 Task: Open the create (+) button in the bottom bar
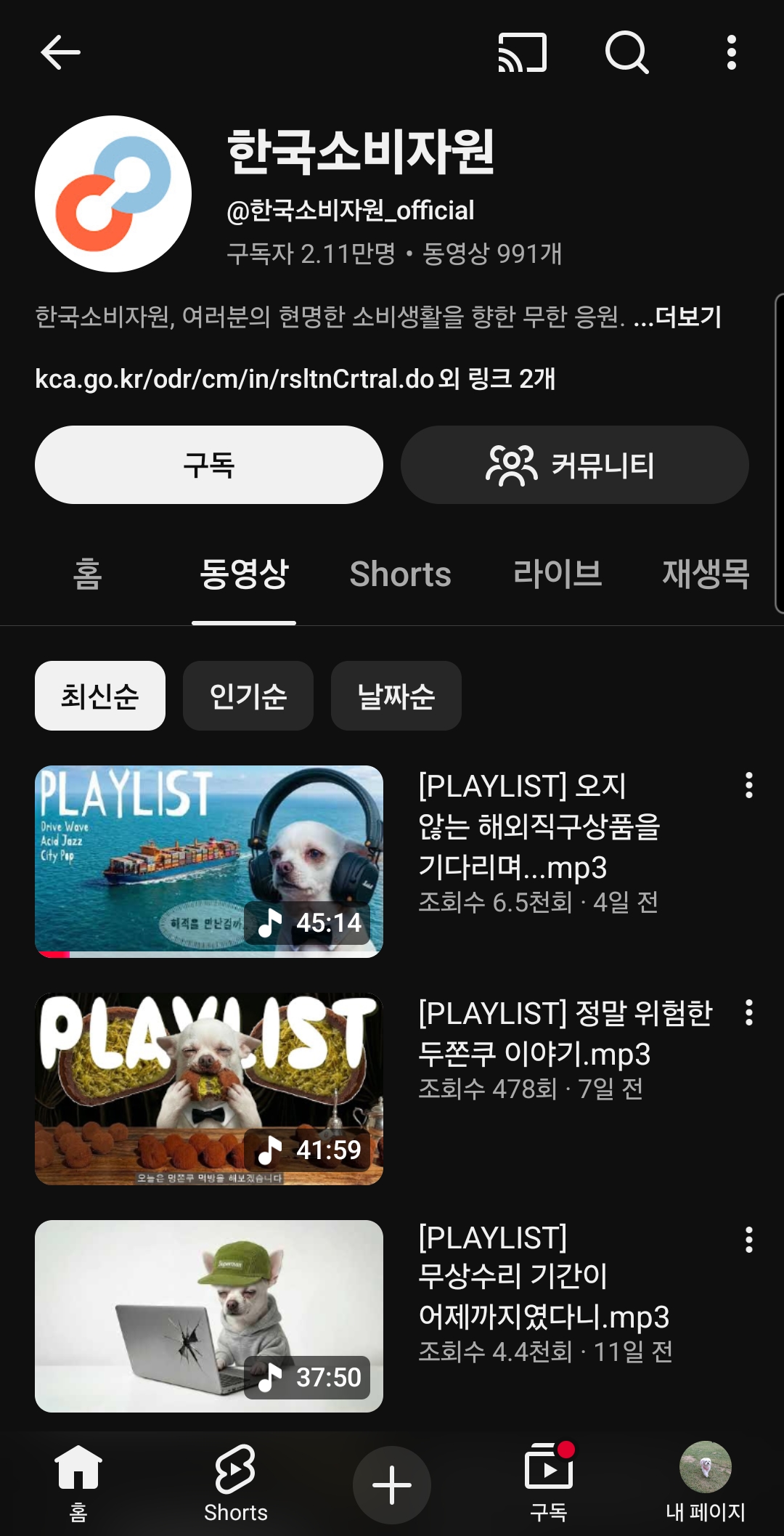tap(391, 1482)
